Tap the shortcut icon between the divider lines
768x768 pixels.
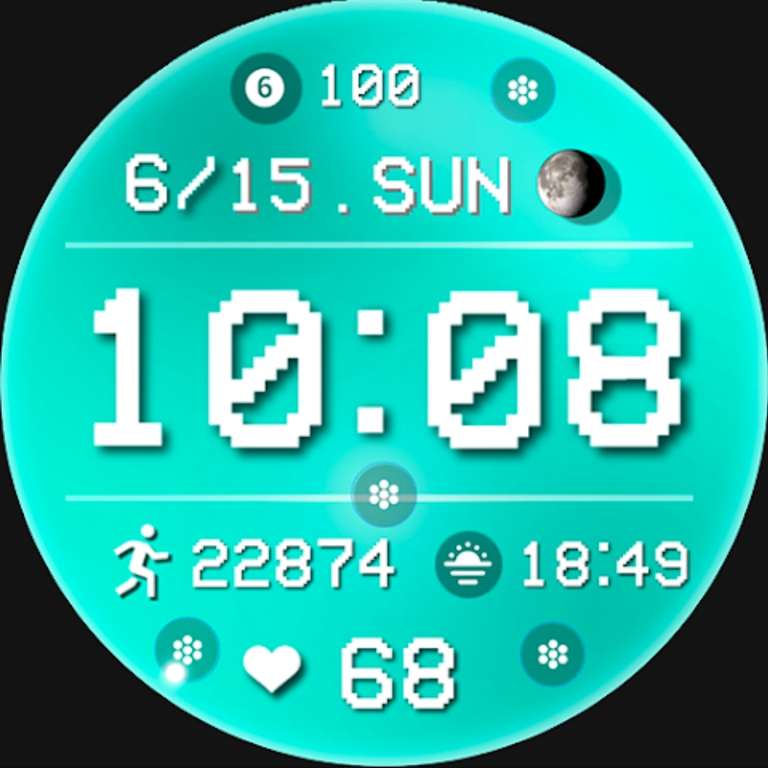tap(384, 495)
